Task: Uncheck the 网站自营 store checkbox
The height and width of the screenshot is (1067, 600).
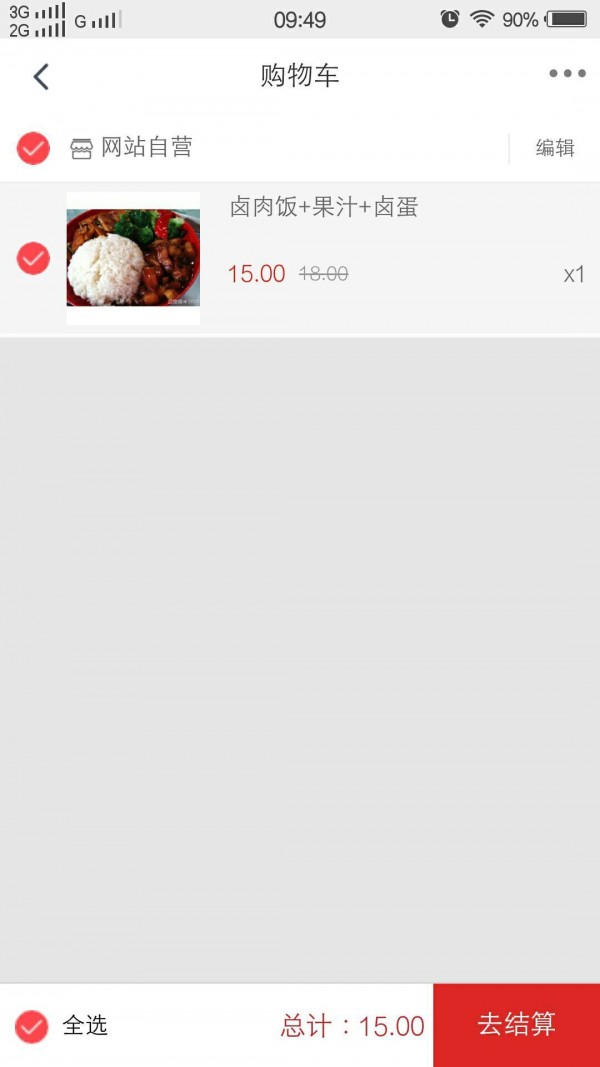Action: click(x=33, y=148)
